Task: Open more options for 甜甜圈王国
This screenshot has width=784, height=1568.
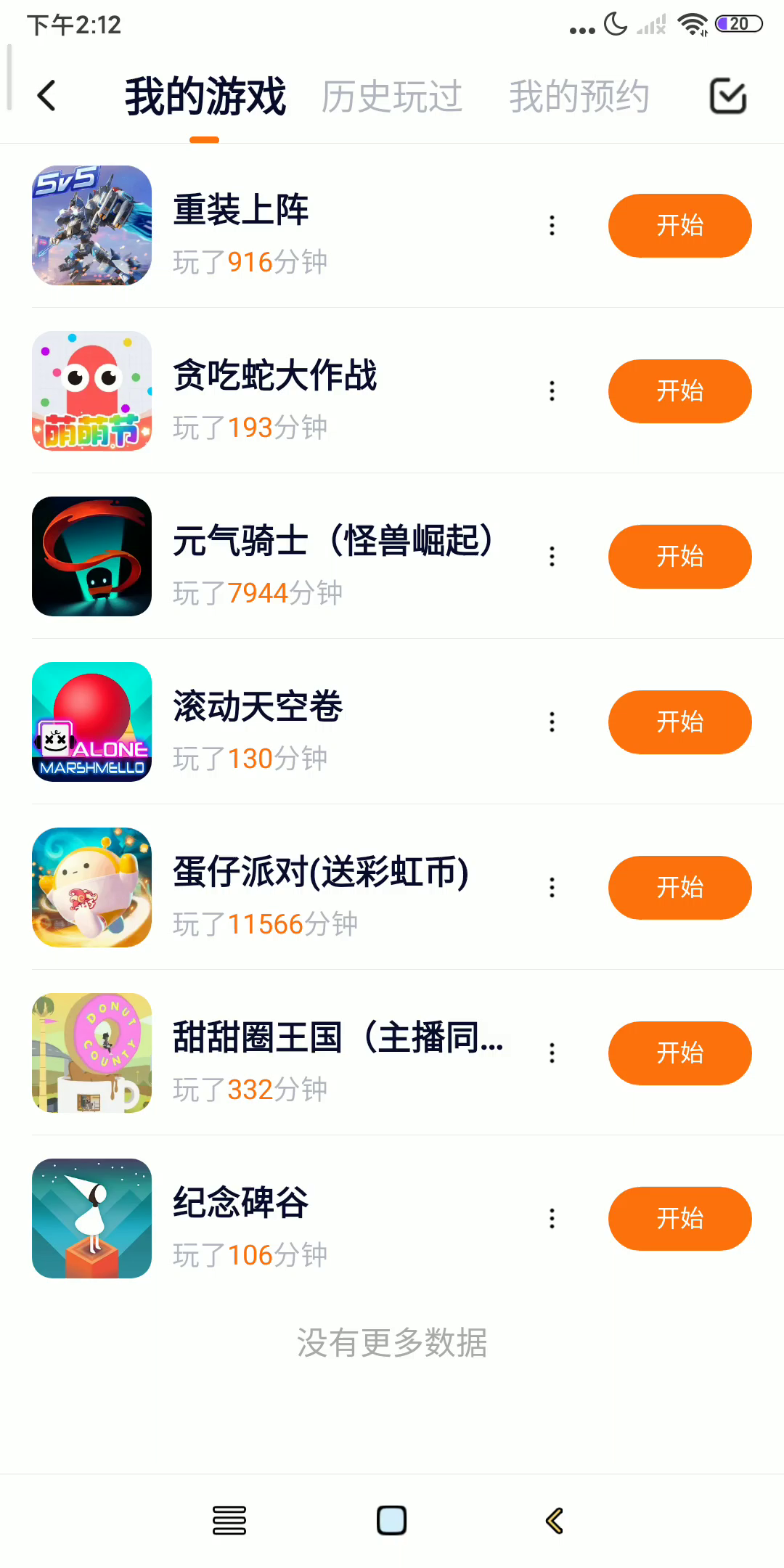Action: click(x=552, y=1053)
